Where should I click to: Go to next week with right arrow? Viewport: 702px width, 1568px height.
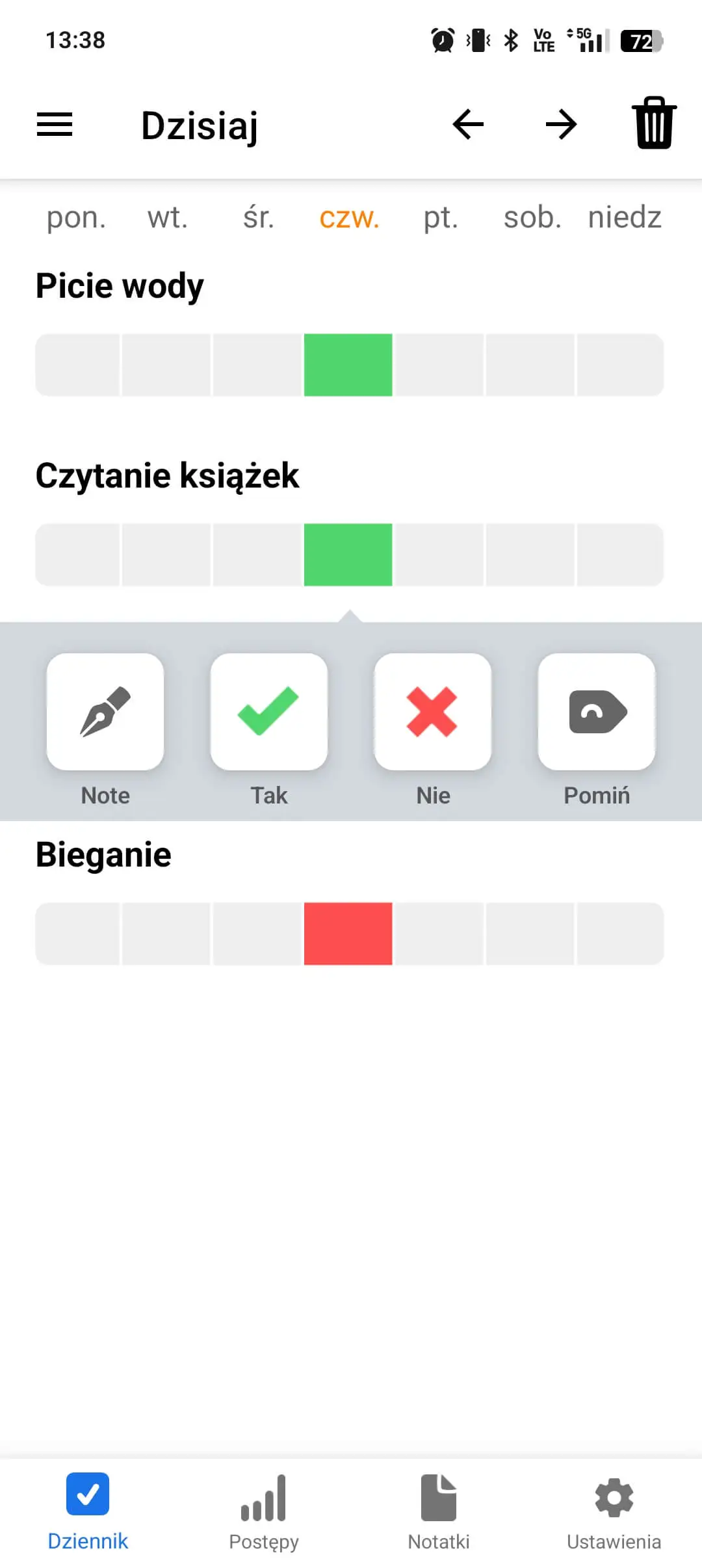click(561, 124)
